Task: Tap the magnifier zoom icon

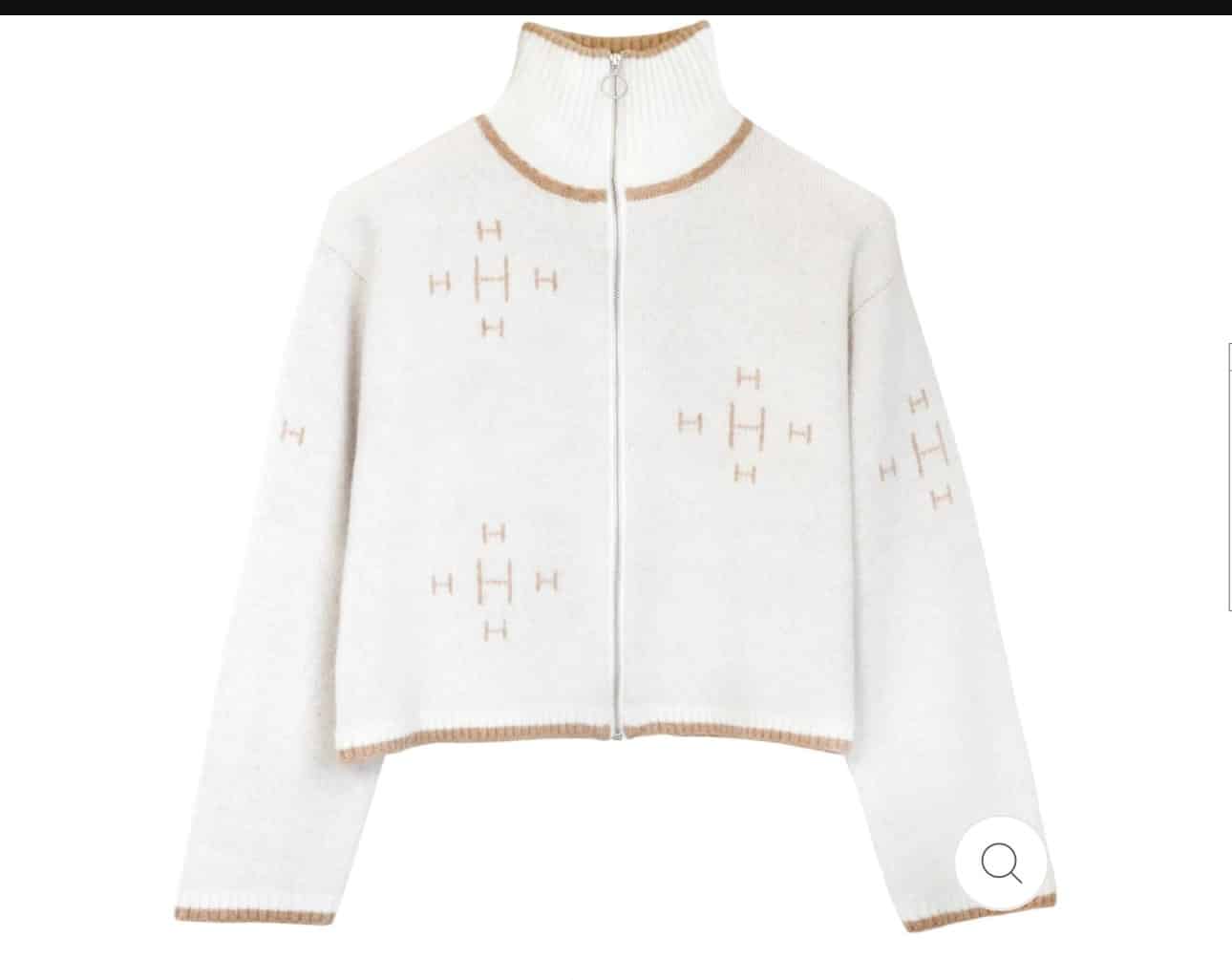Action: [x=1001, y=863]
